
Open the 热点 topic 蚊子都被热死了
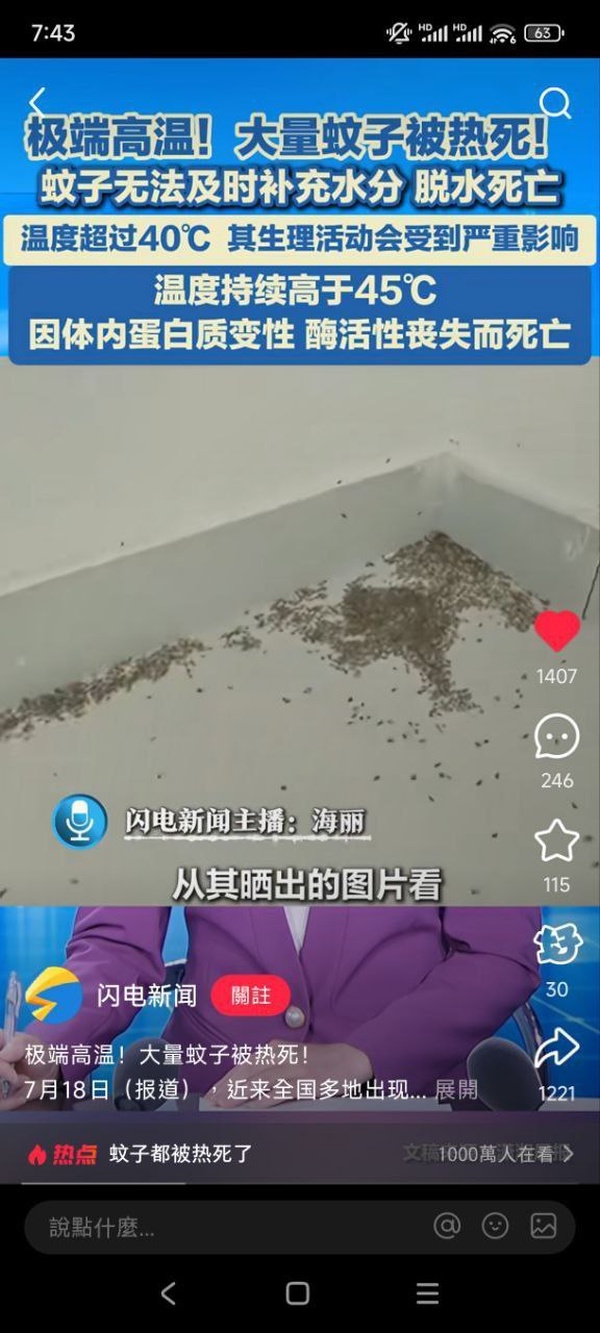[180, 1153]
